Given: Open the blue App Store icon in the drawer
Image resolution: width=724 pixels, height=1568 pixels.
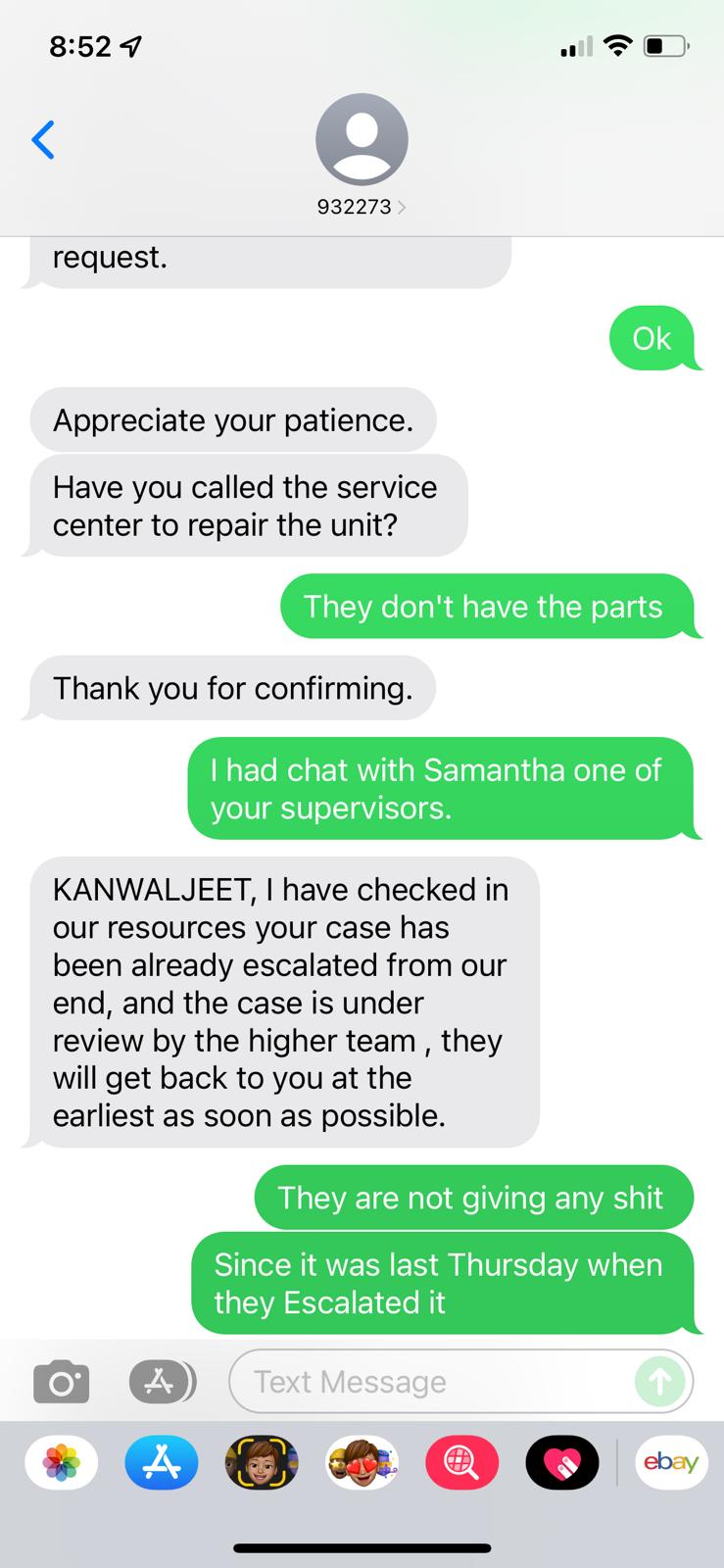Looking at the screenshot, I should tap(162, 1461).
